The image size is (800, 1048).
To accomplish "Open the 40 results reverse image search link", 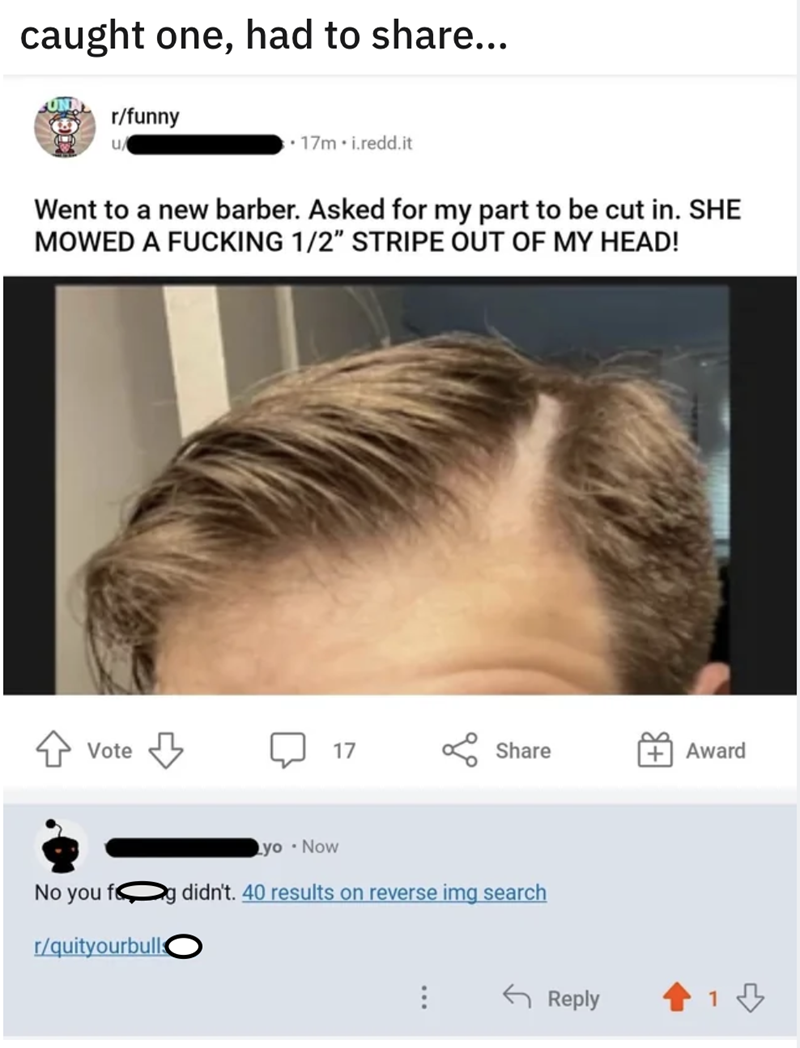I will point(394,892).
